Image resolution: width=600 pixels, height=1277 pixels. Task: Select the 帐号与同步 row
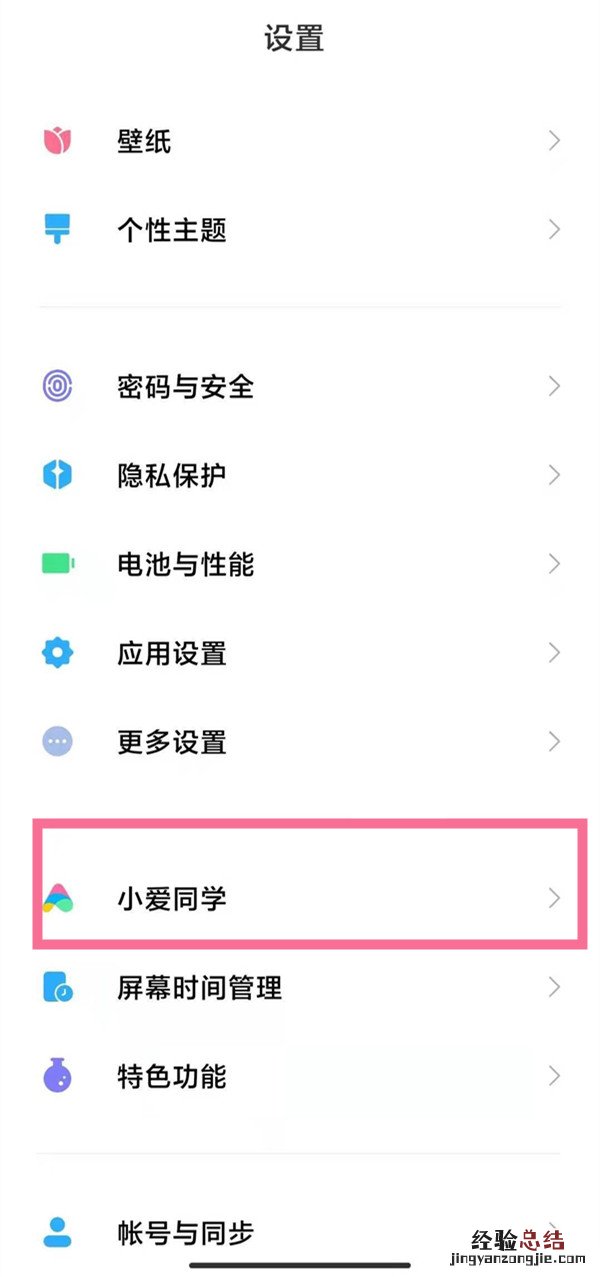(x=185, y=1232)
